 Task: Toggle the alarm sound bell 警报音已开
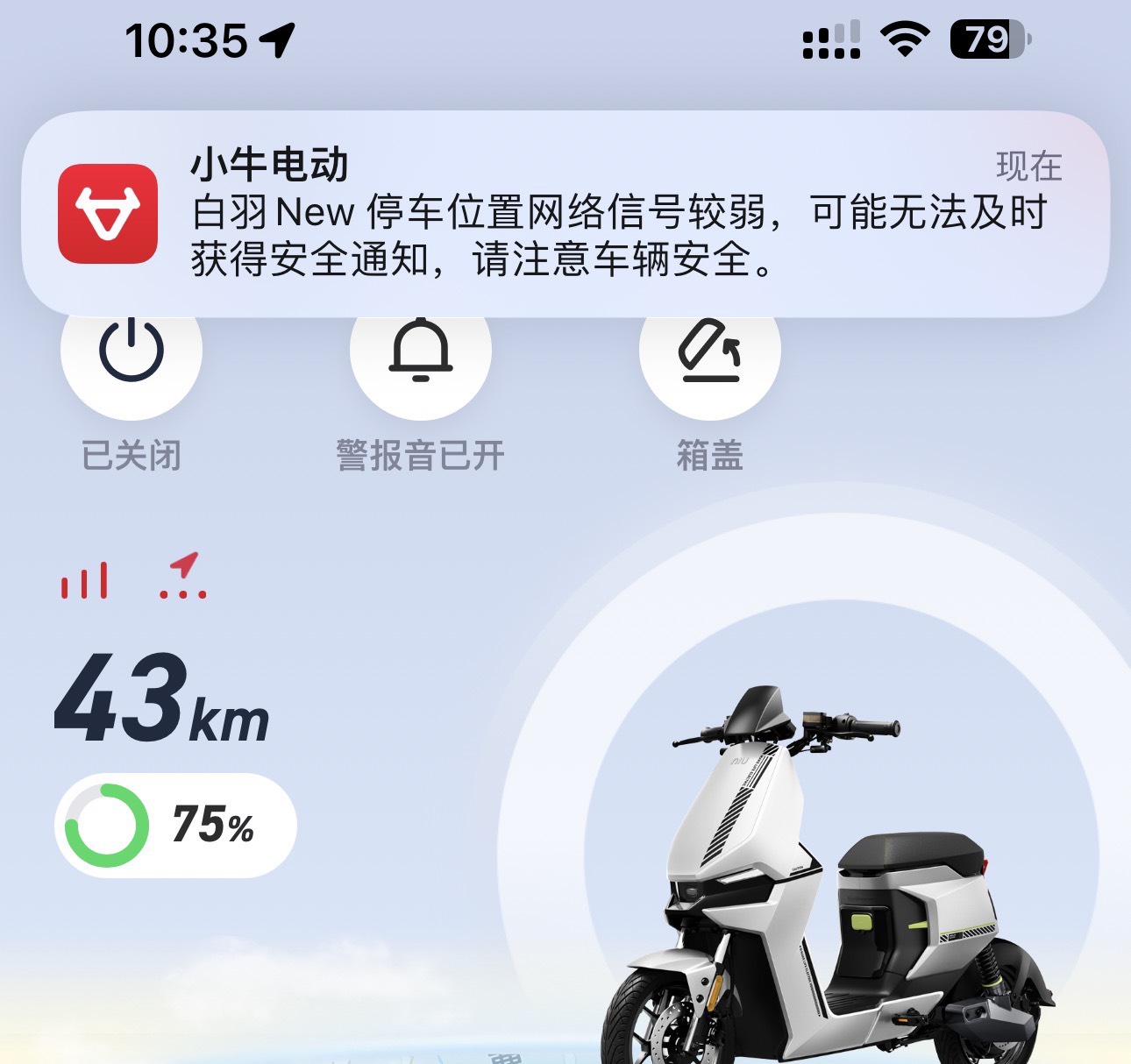coord(421,352)
